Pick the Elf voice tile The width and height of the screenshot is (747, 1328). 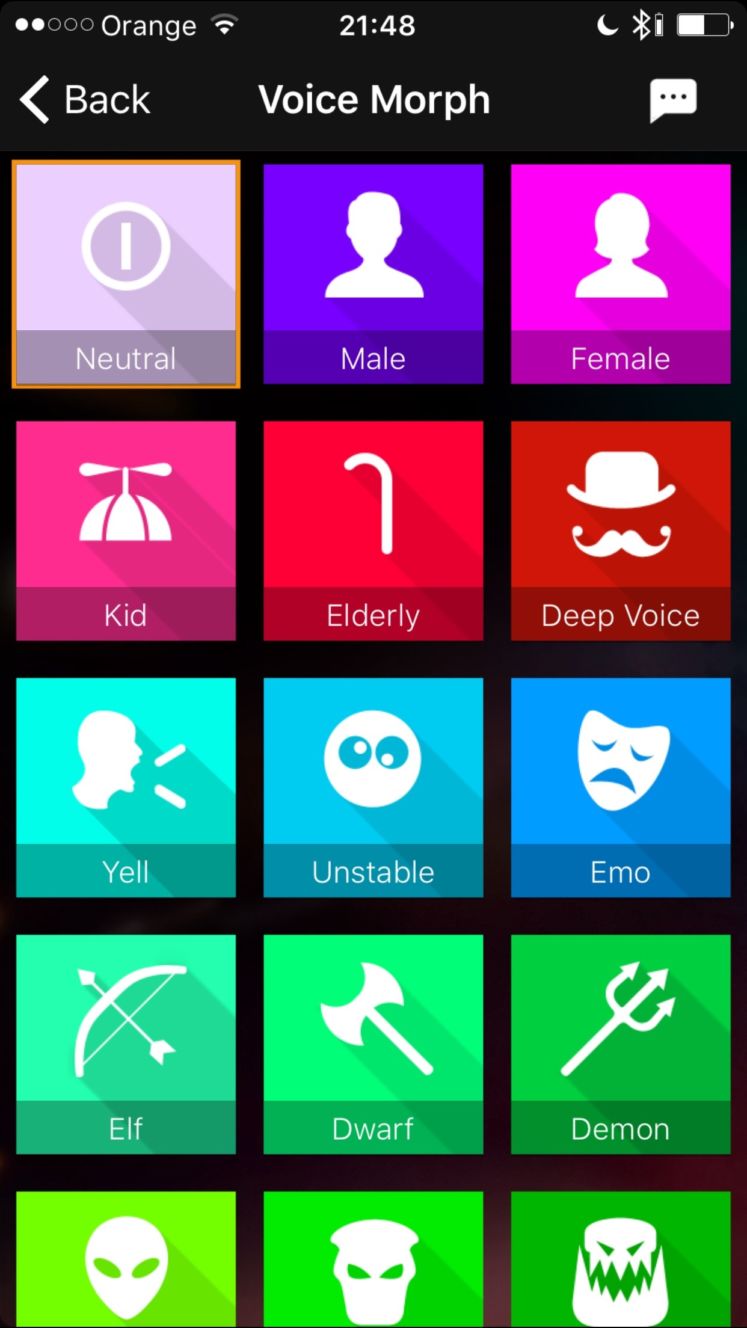point(126,1045)
